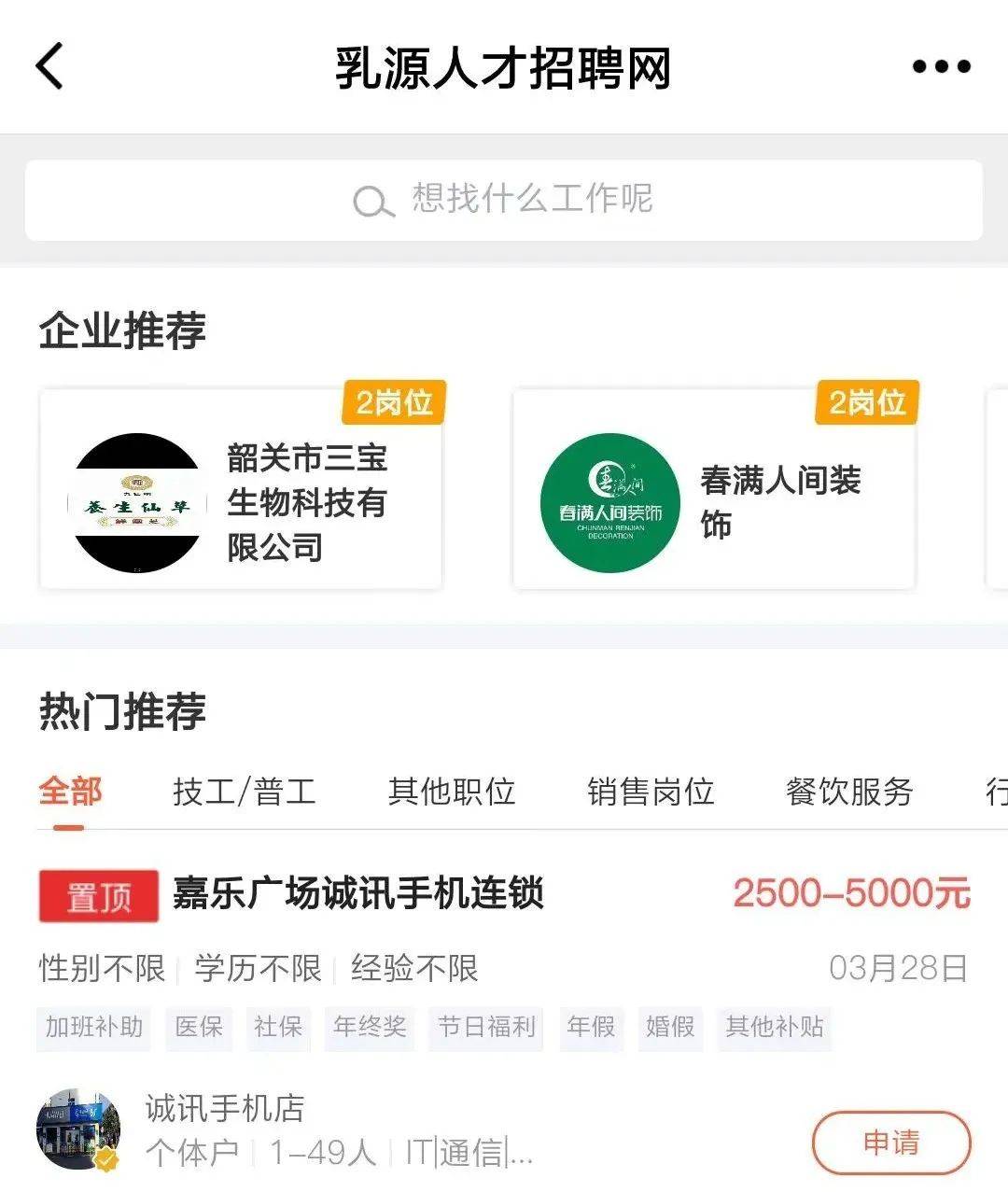Viewport: 1008px width, 1192px height.
Task: Switch to the 餐饮服务 tab
Action: click(x=849, y=792)
